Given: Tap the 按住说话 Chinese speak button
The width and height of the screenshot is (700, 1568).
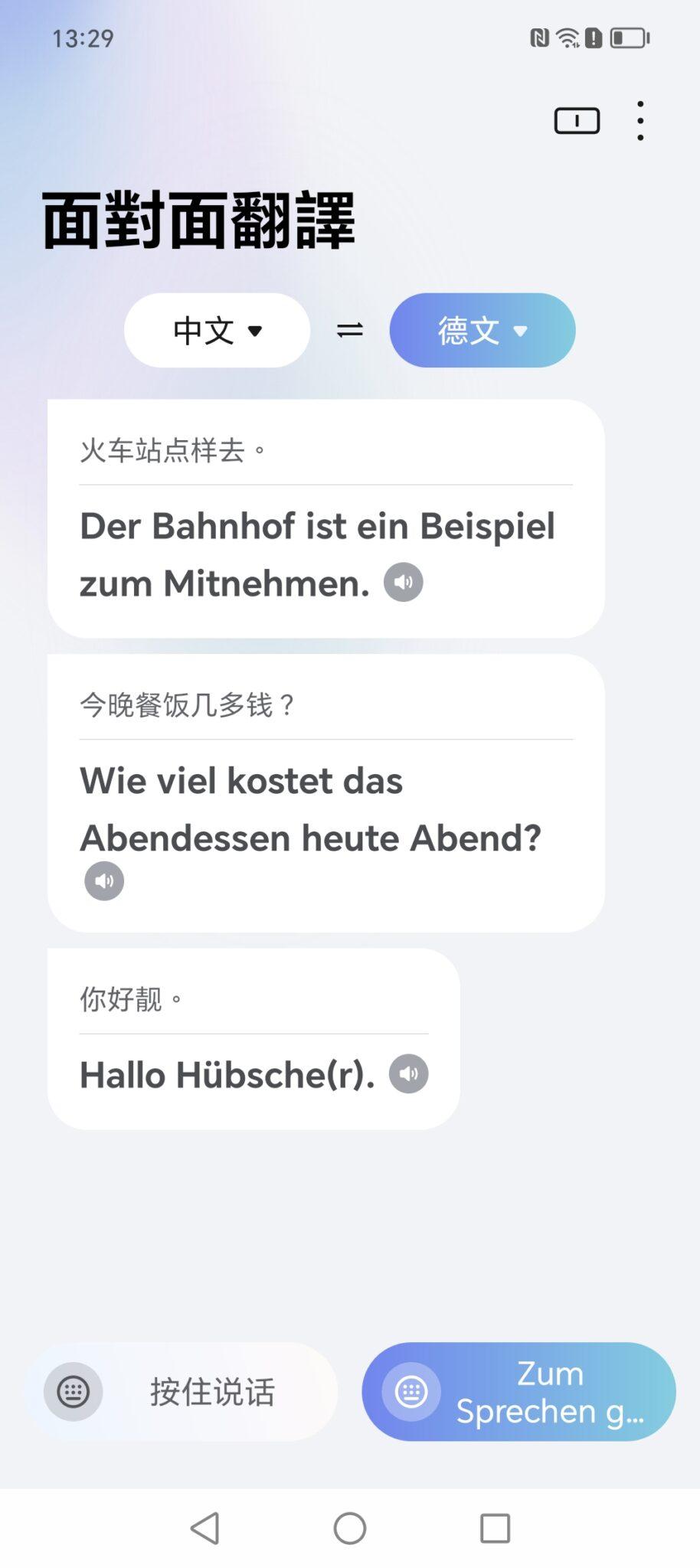Looking at the screenshot, I should 213,1391.
